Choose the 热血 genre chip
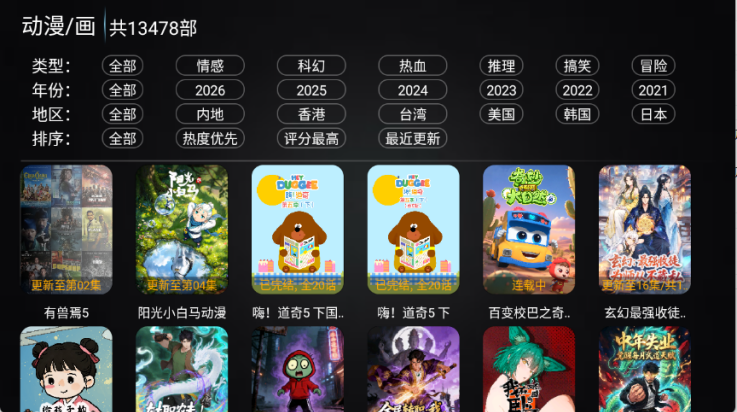Image resolution: width=737 pixels, height=412 pixels. (x=412, y=66)
